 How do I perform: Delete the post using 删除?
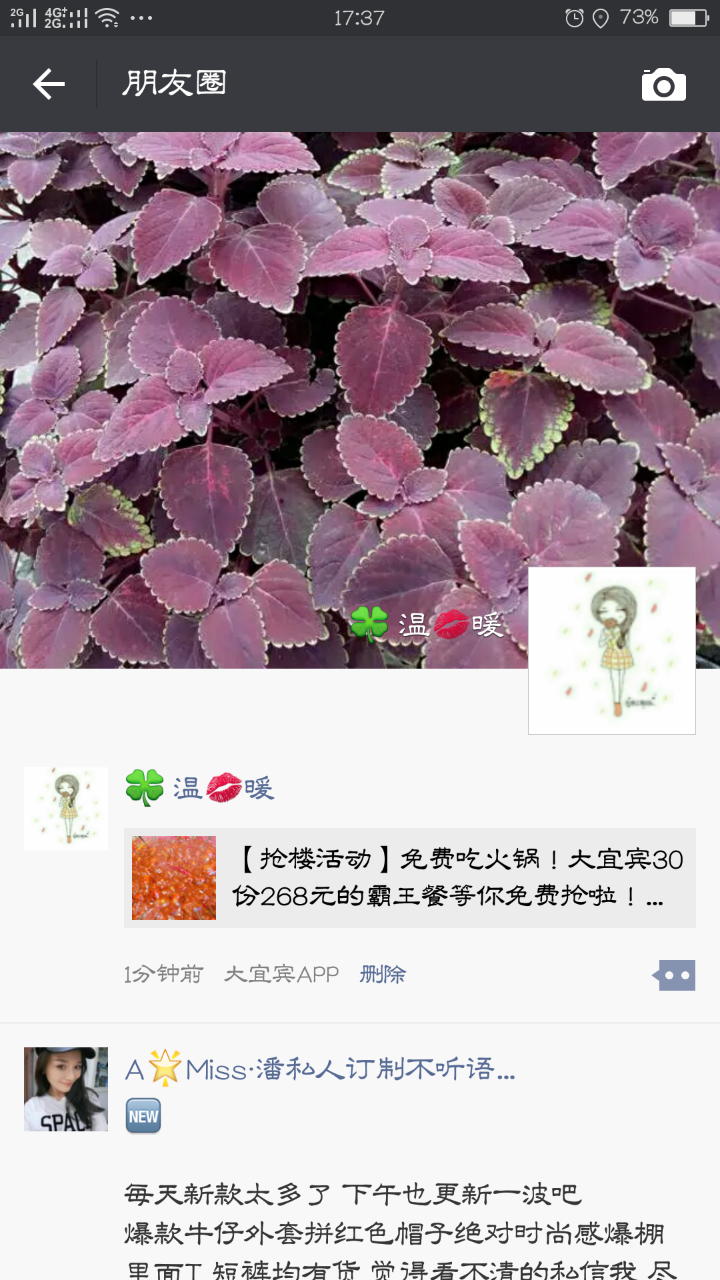pyautogui.click(x=382, y=974)
